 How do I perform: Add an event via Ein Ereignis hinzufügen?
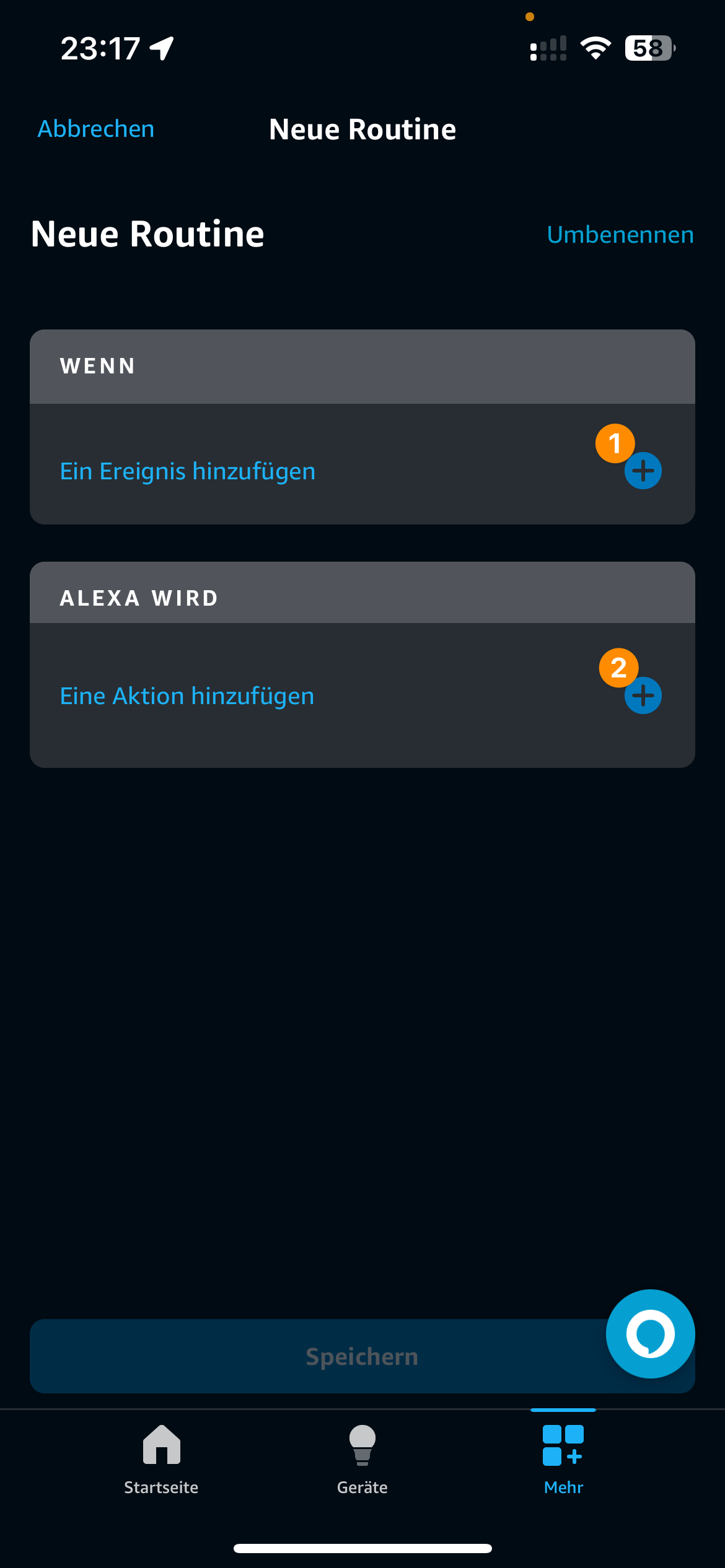click(643, 471)
